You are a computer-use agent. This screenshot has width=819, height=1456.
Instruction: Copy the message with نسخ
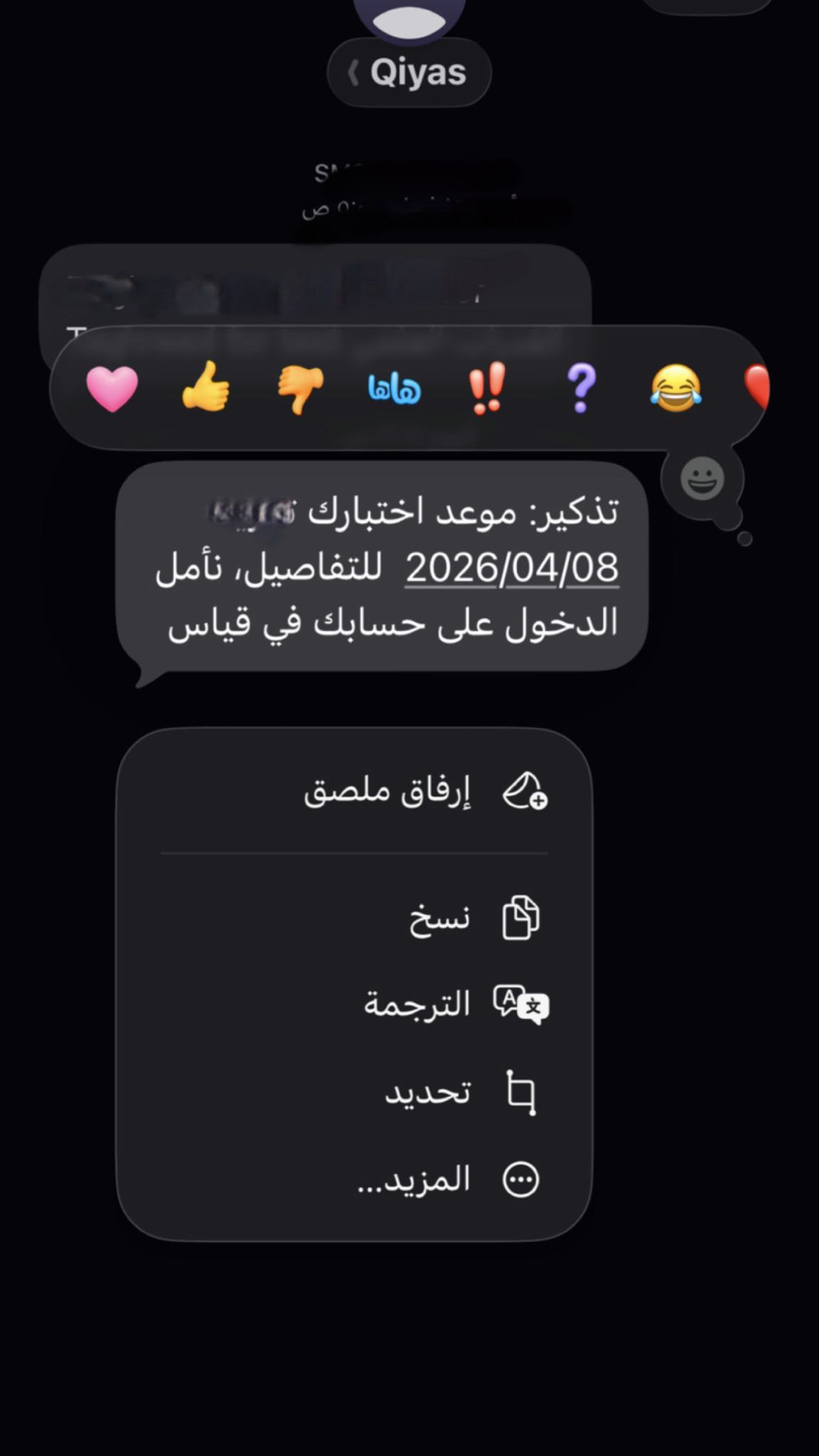473,918
